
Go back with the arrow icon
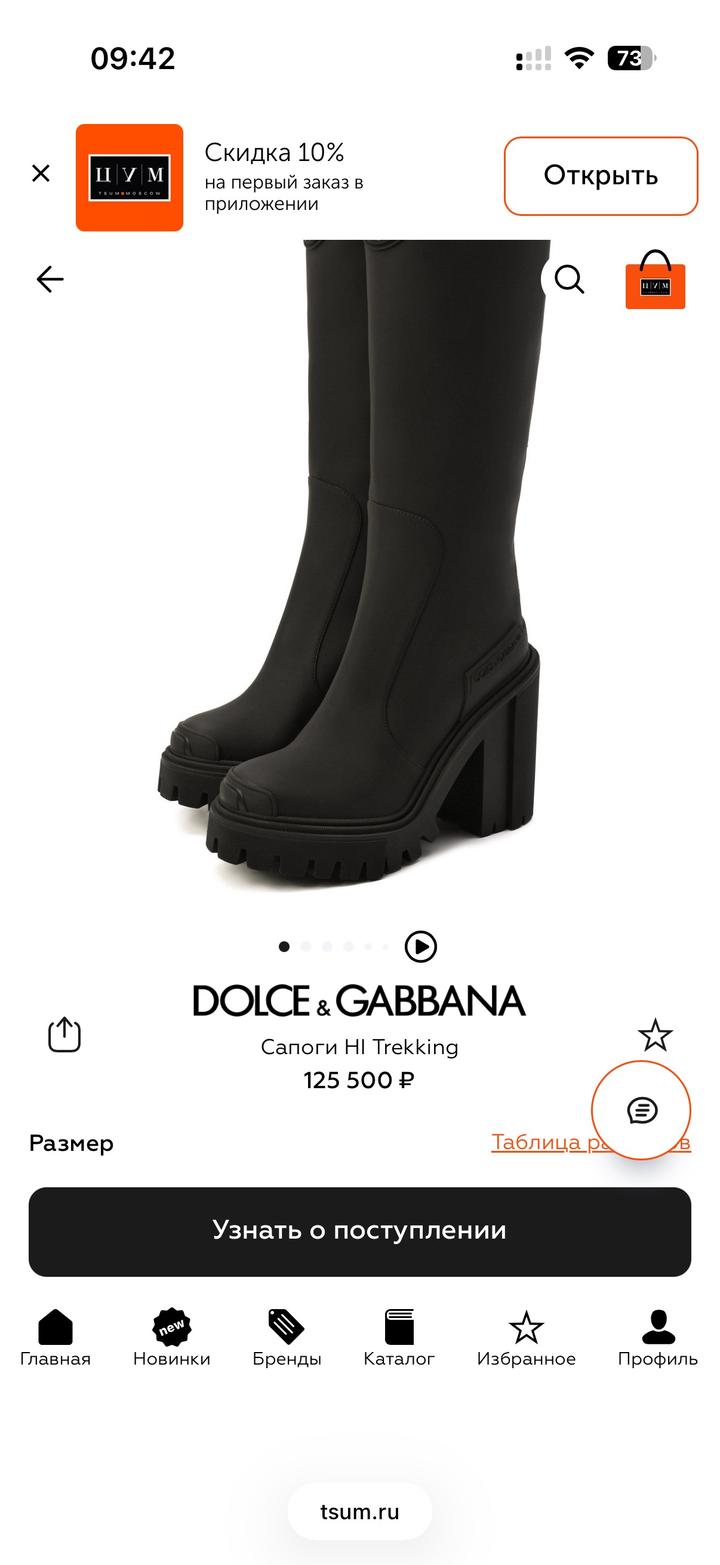click(x=50, y=279)
